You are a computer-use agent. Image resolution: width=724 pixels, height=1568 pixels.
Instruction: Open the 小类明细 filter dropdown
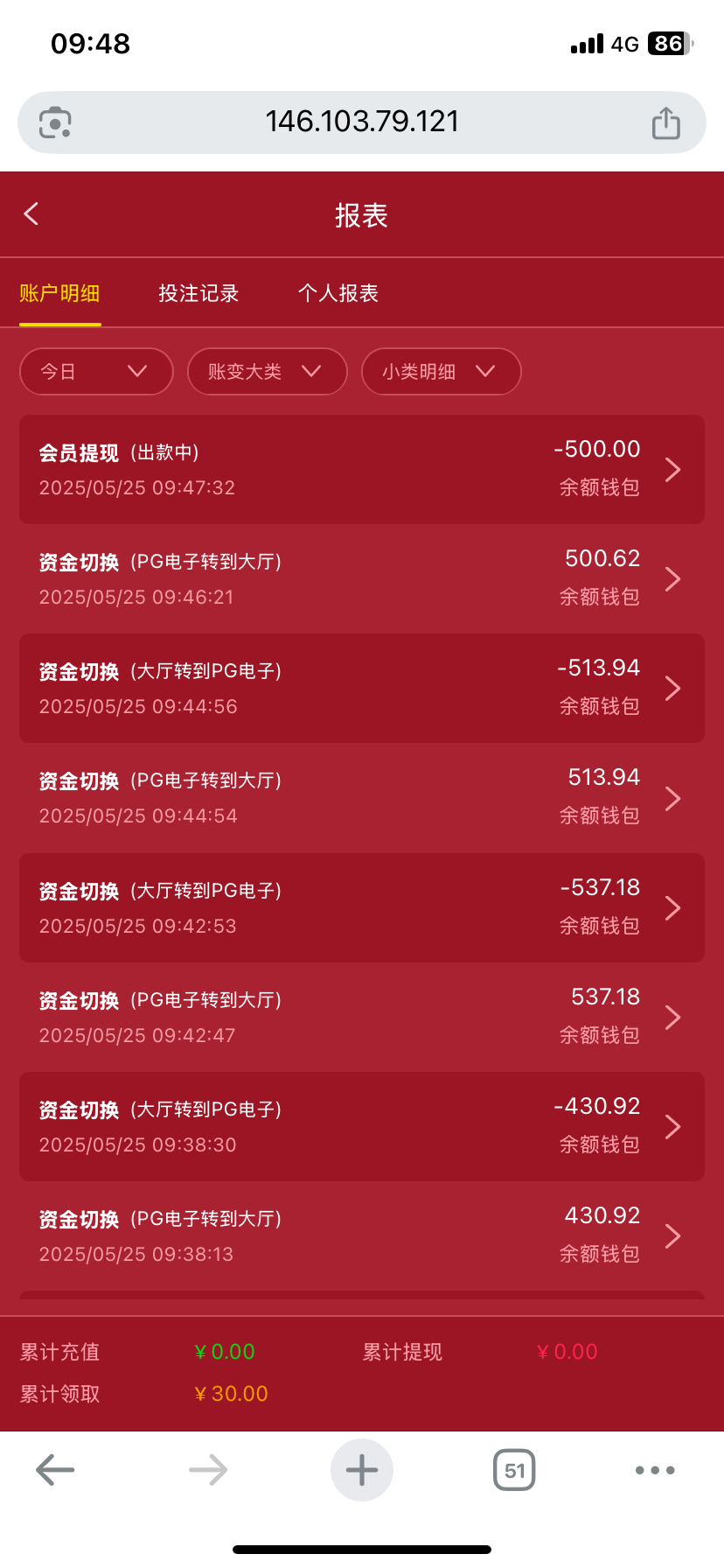[x=442, y=372]
